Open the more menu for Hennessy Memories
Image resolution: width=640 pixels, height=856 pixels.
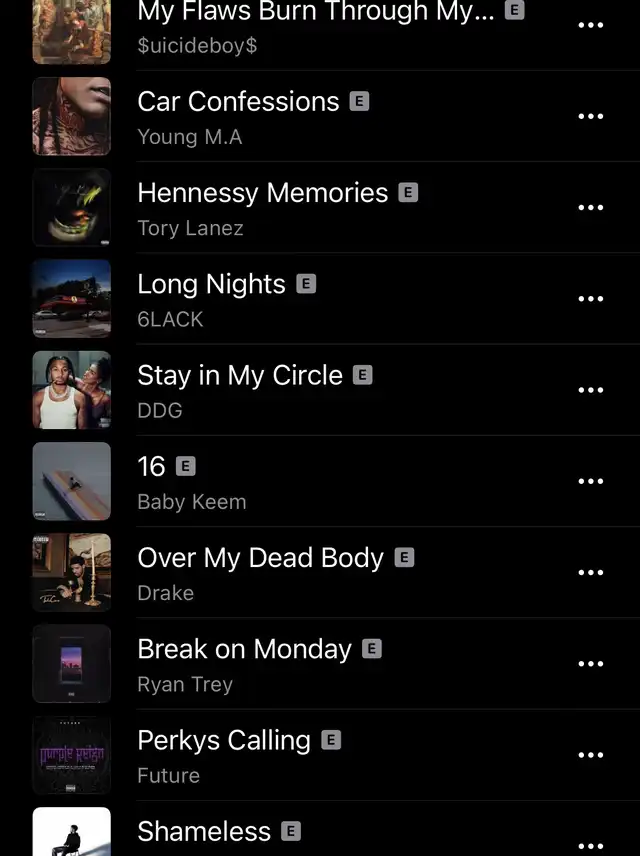pyautogui.click(x=591, y=208)
